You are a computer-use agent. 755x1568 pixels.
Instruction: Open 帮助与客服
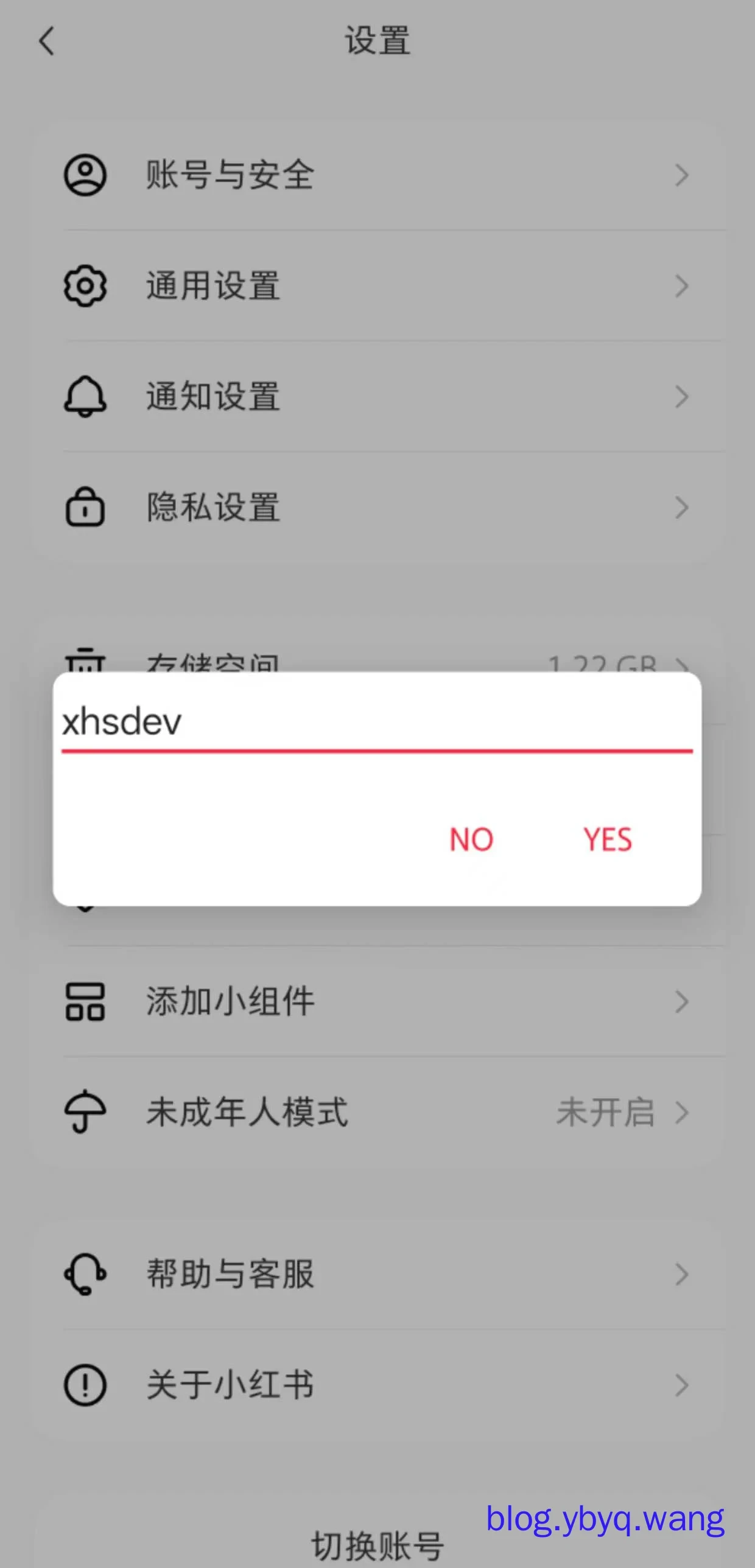pos(377,1274)
